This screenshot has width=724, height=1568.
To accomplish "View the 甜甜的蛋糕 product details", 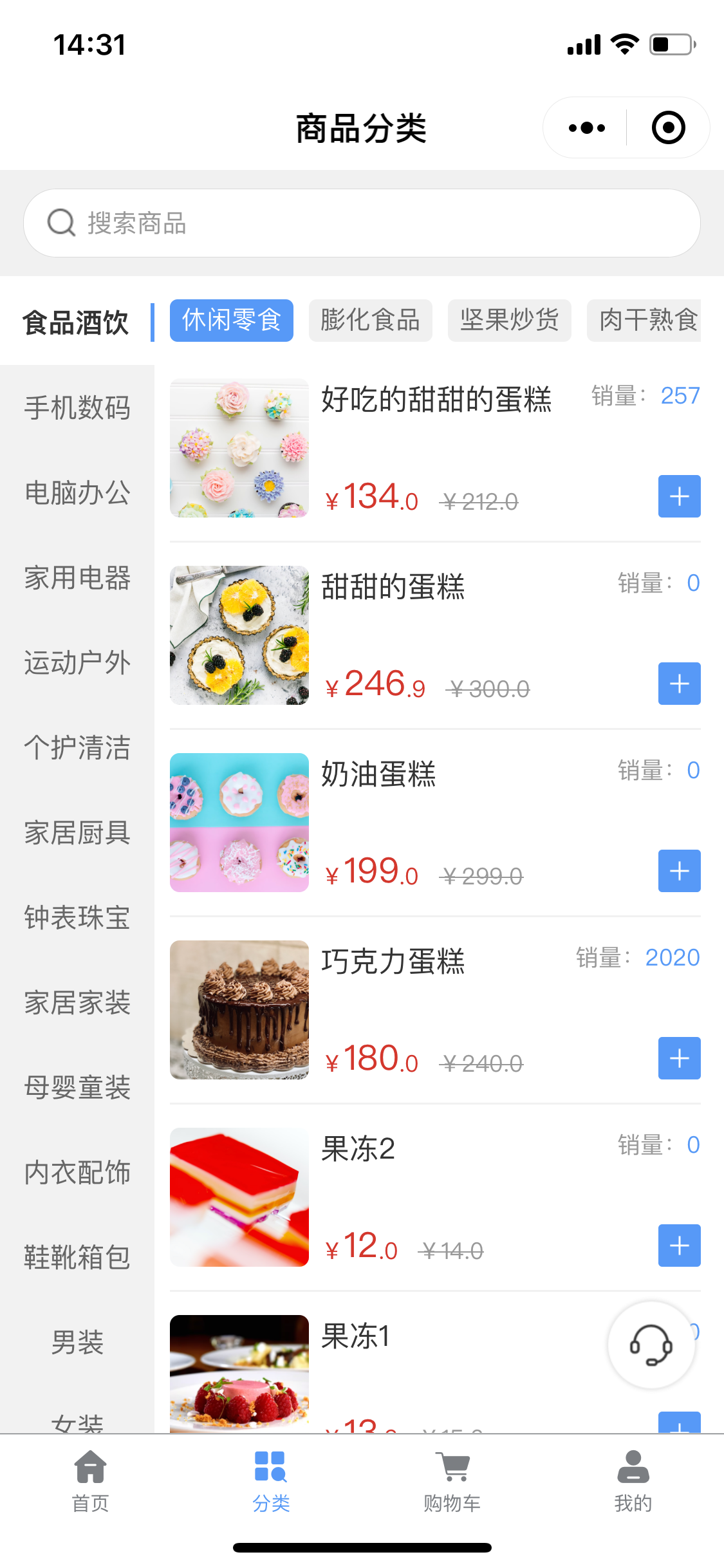I will (x=393, y=587).
